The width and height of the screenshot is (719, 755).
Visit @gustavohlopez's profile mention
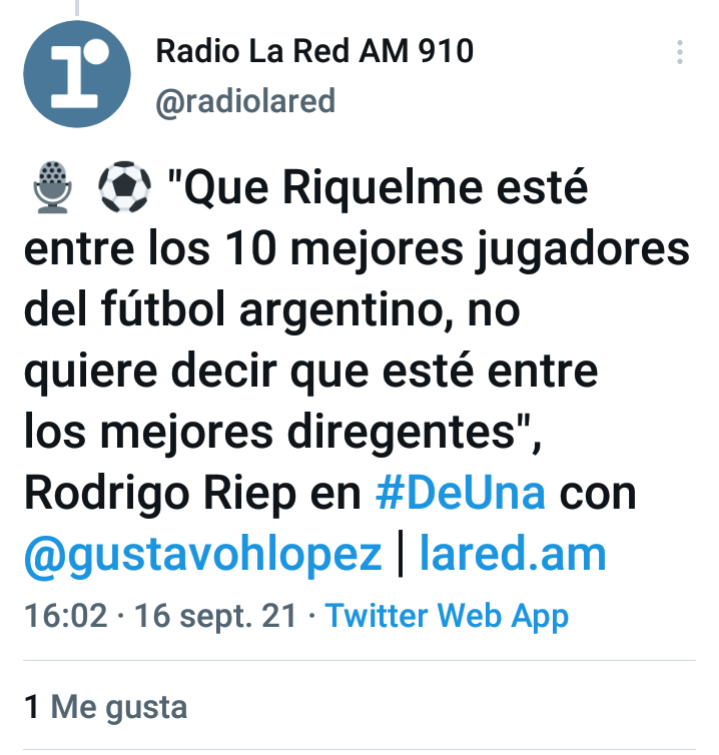[203, 555]
